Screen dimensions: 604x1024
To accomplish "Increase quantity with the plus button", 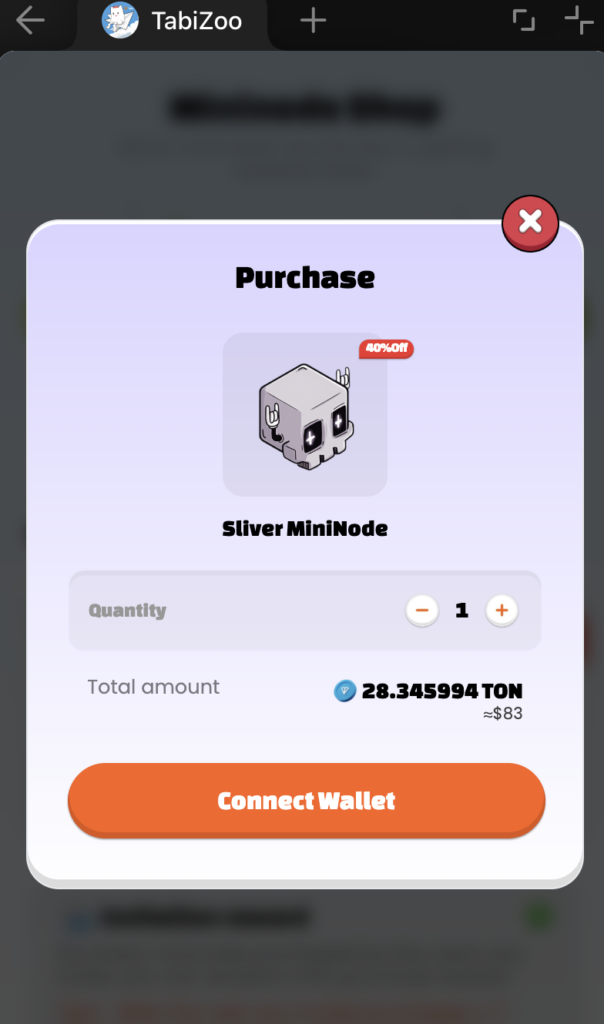I will pyautogui.click(x=501, y=611).
